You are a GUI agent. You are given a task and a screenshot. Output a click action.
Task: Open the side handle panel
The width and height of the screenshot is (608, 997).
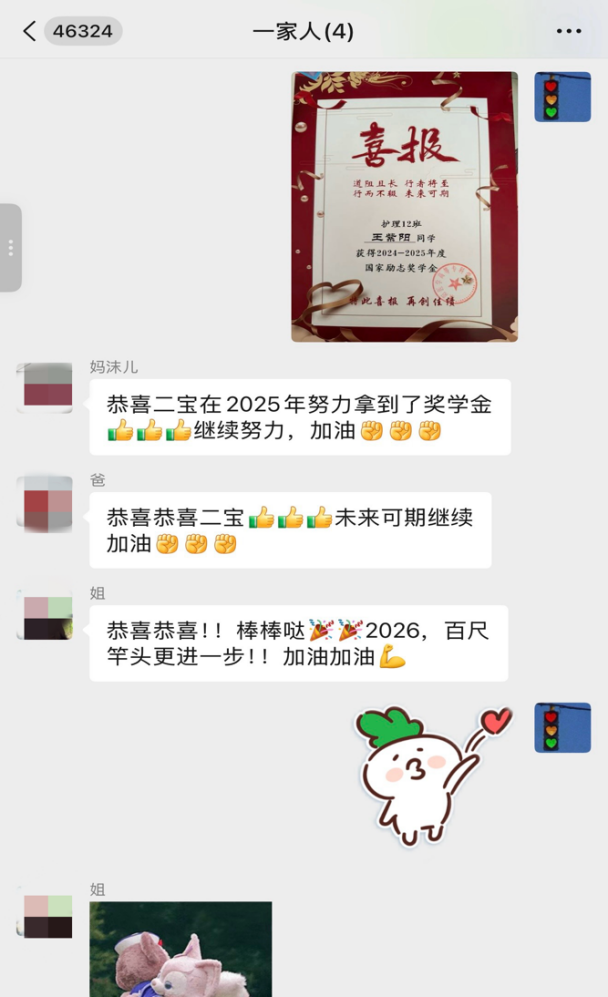tap(10, 248)
